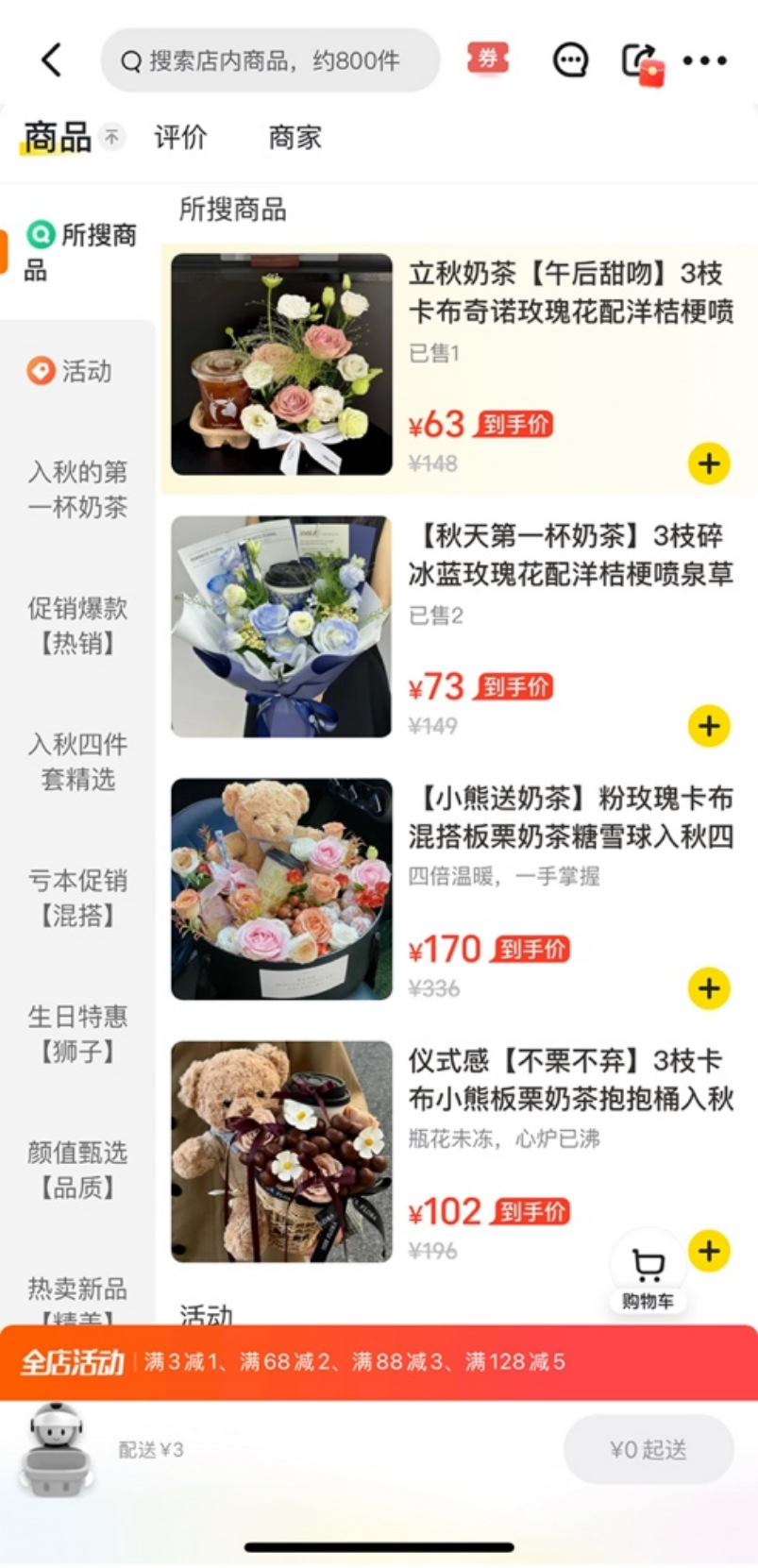Open the red coupon icon
758x1568 pixels.
[x=487, y=59]
